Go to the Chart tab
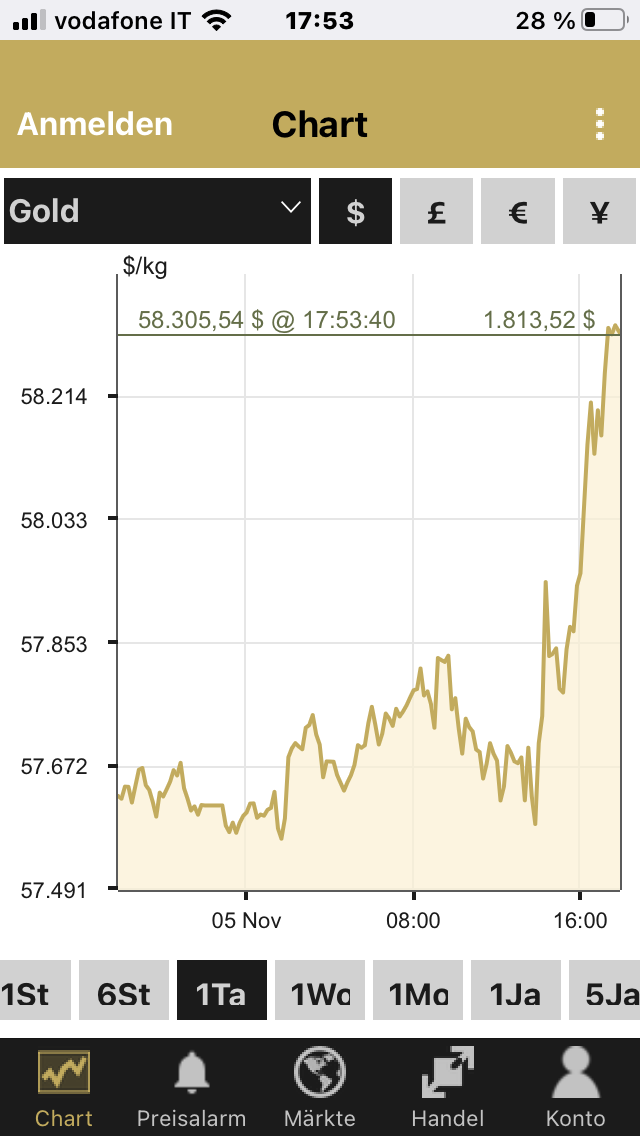 [64, 1088]
